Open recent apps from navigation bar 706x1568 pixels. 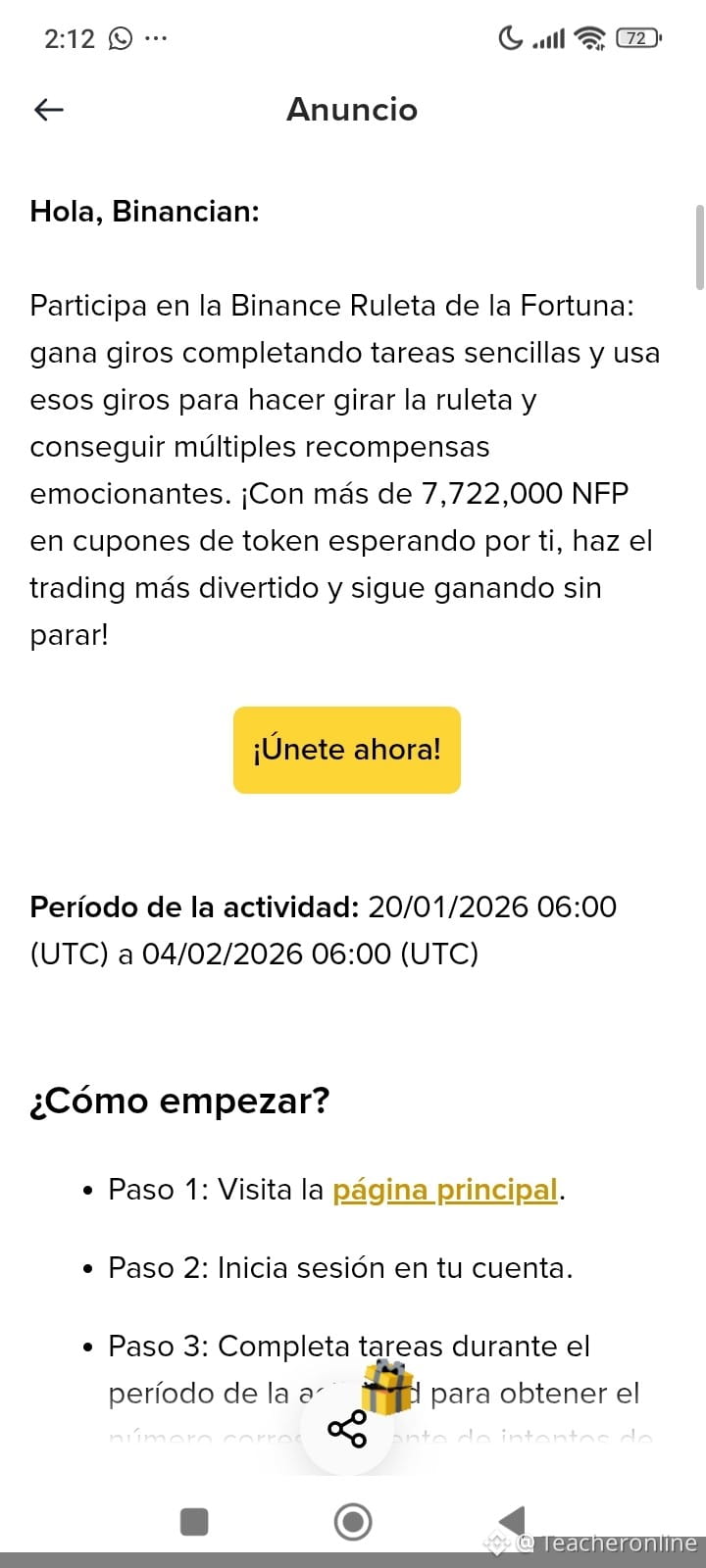[194, 1521]
